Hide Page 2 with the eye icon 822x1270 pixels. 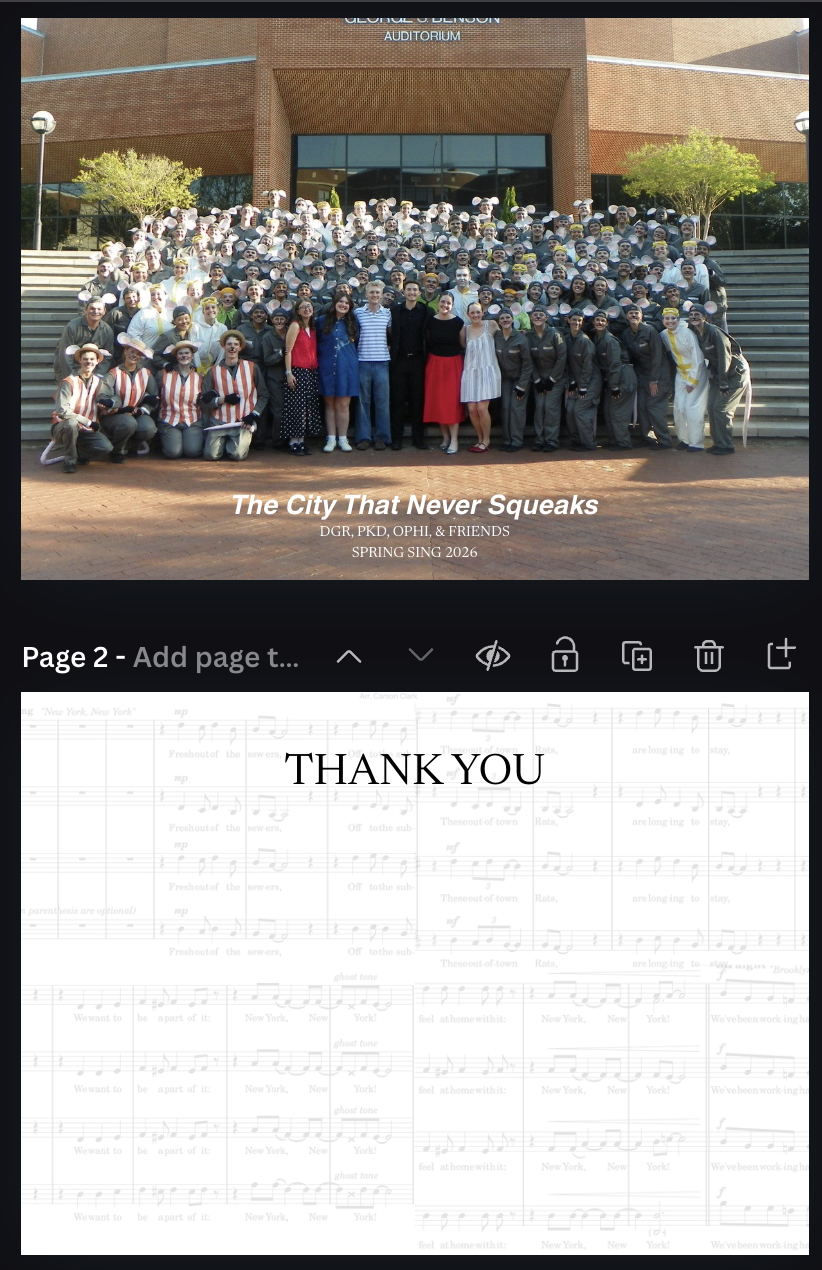(x=493, y=656)
